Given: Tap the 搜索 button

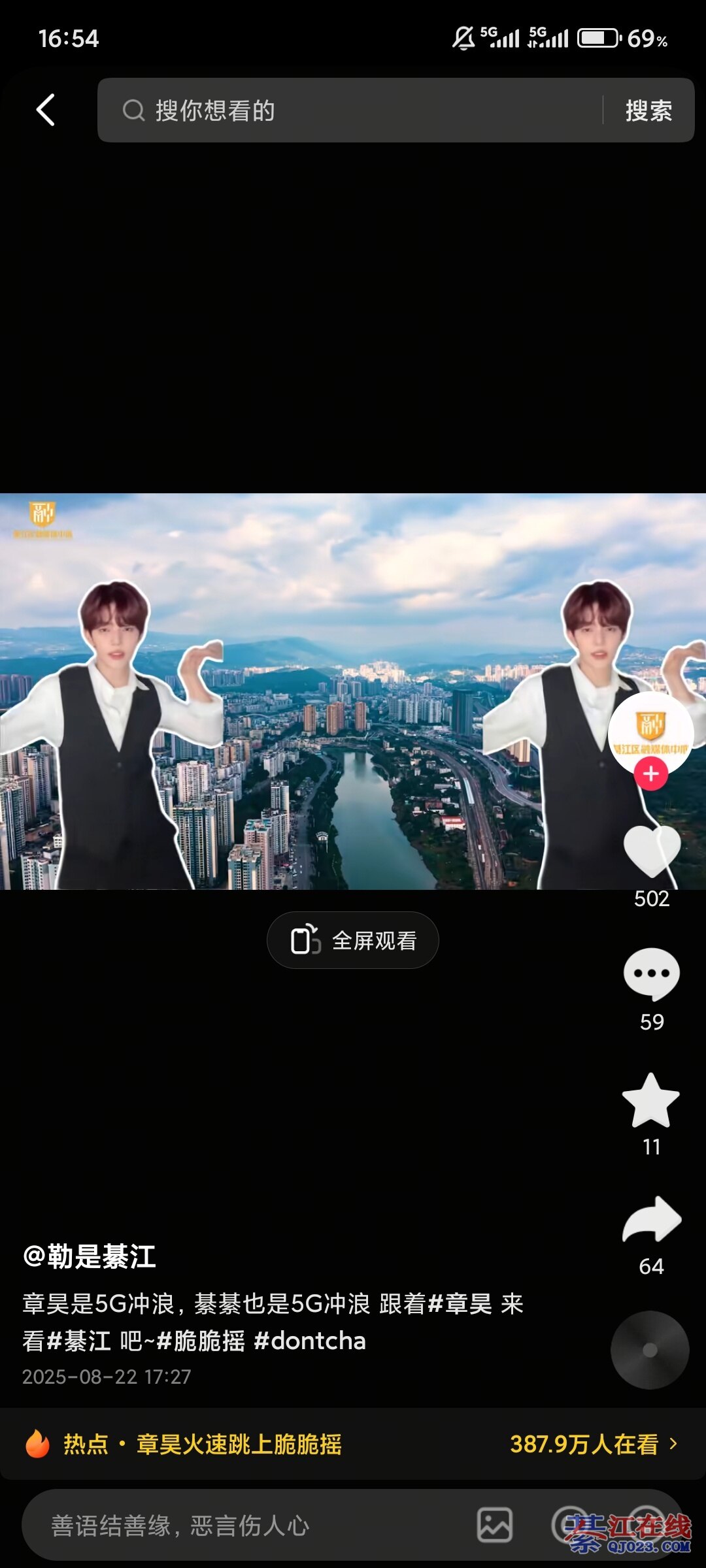Looking at the screenshot, I should pyautogui.click(x=648, y=110).
